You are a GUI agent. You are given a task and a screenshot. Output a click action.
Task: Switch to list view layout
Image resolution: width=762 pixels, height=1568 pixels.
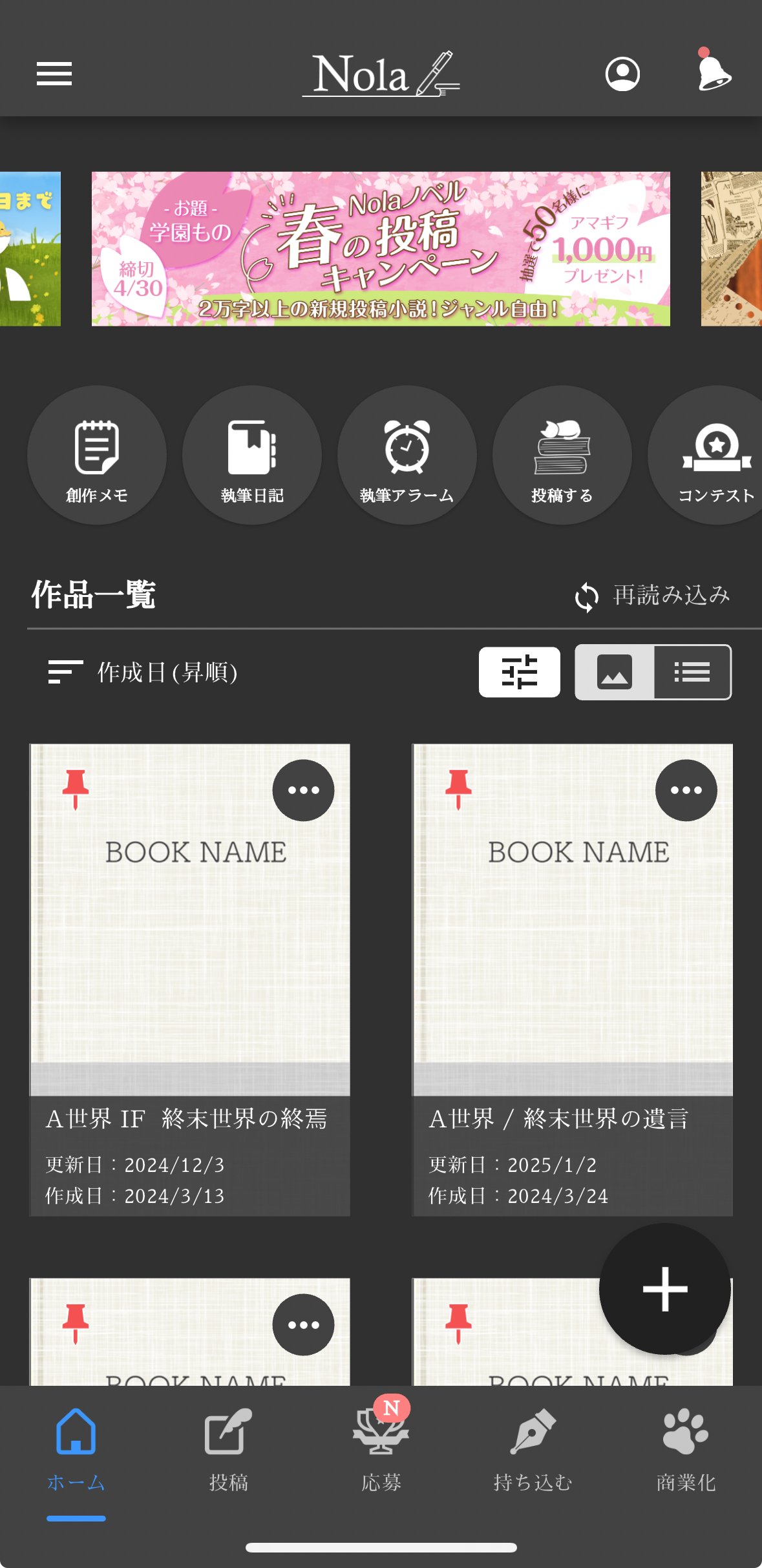pos(692,672)
